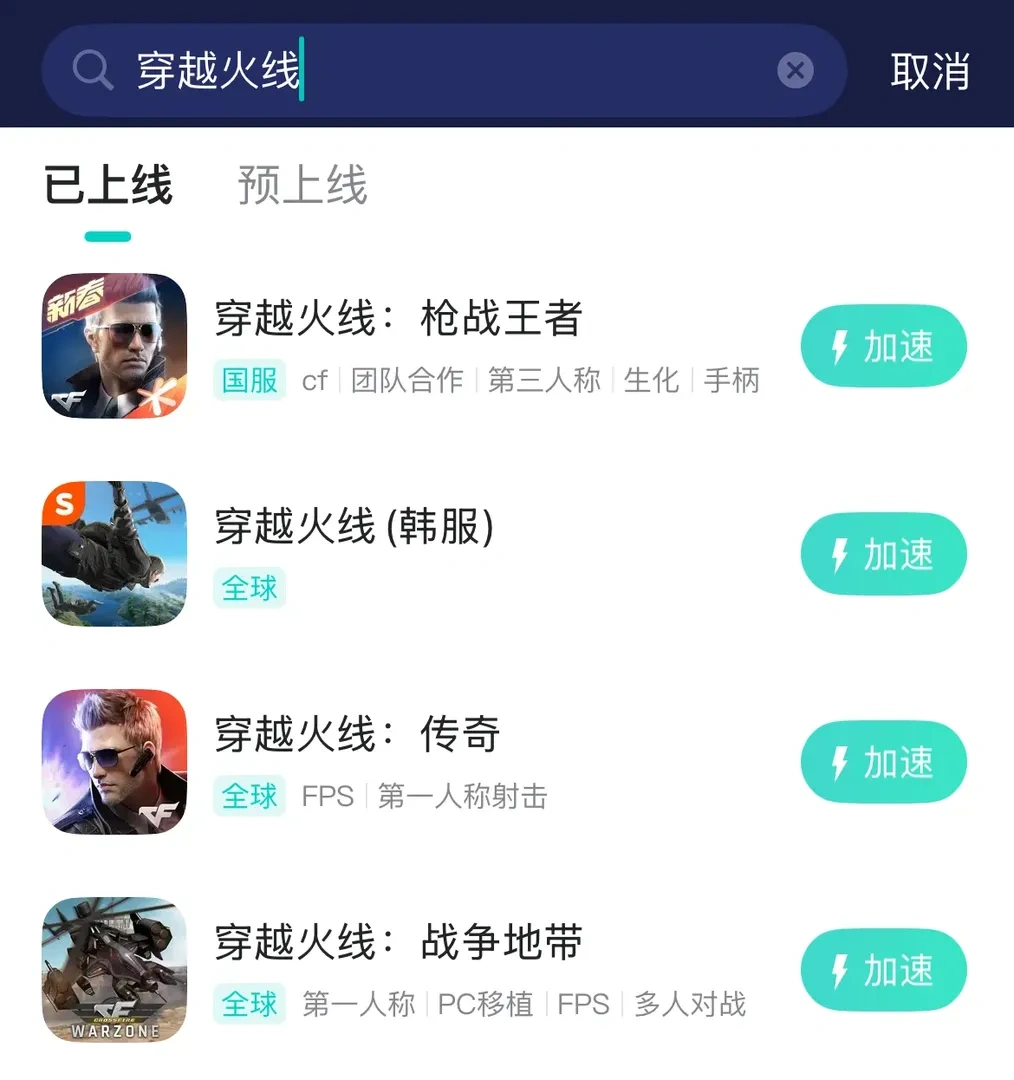1014x1080 pixels.
Task: Tap the clear search (x) icon
Action: (x=795, y=69)
